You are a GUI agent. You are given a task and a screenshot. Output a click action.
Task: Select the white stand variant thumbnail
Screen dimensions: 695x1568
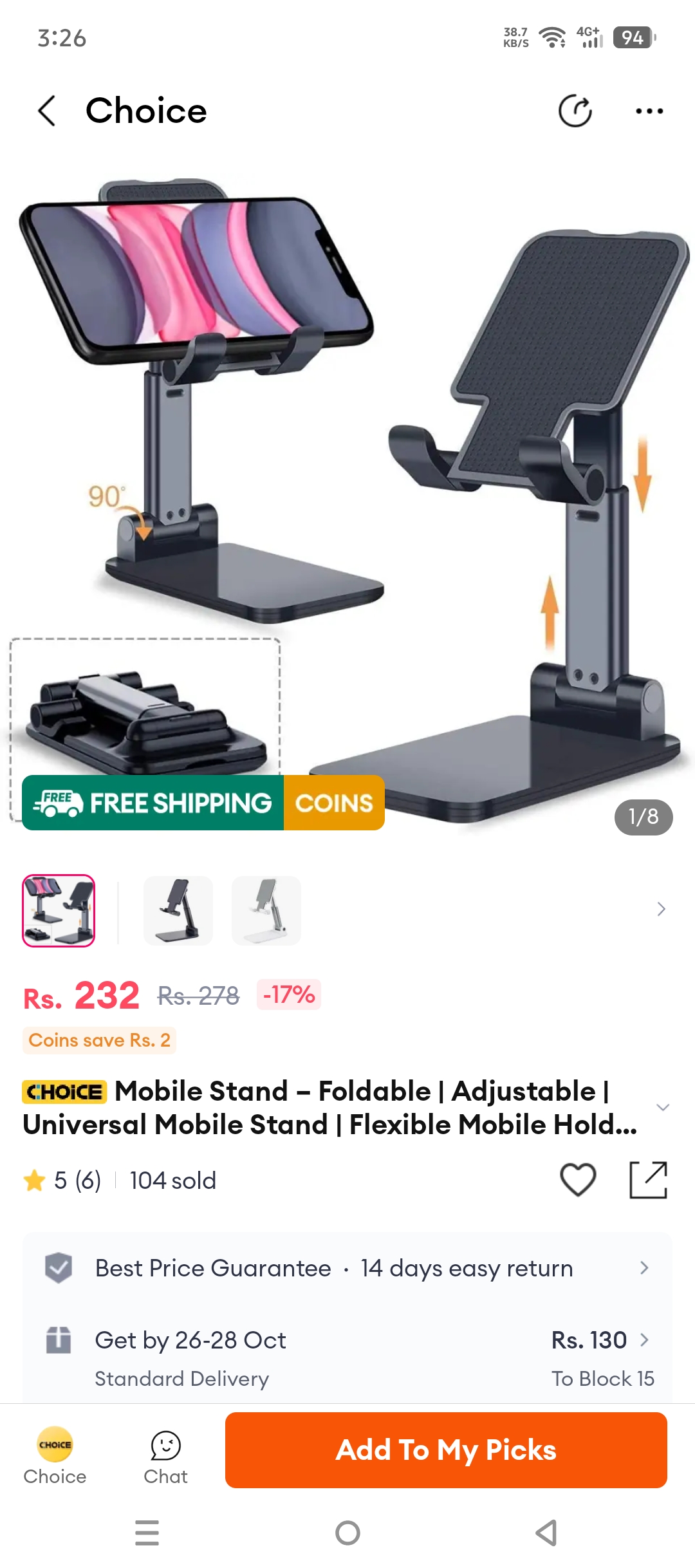pyautogui.click(x=266, y=910)
